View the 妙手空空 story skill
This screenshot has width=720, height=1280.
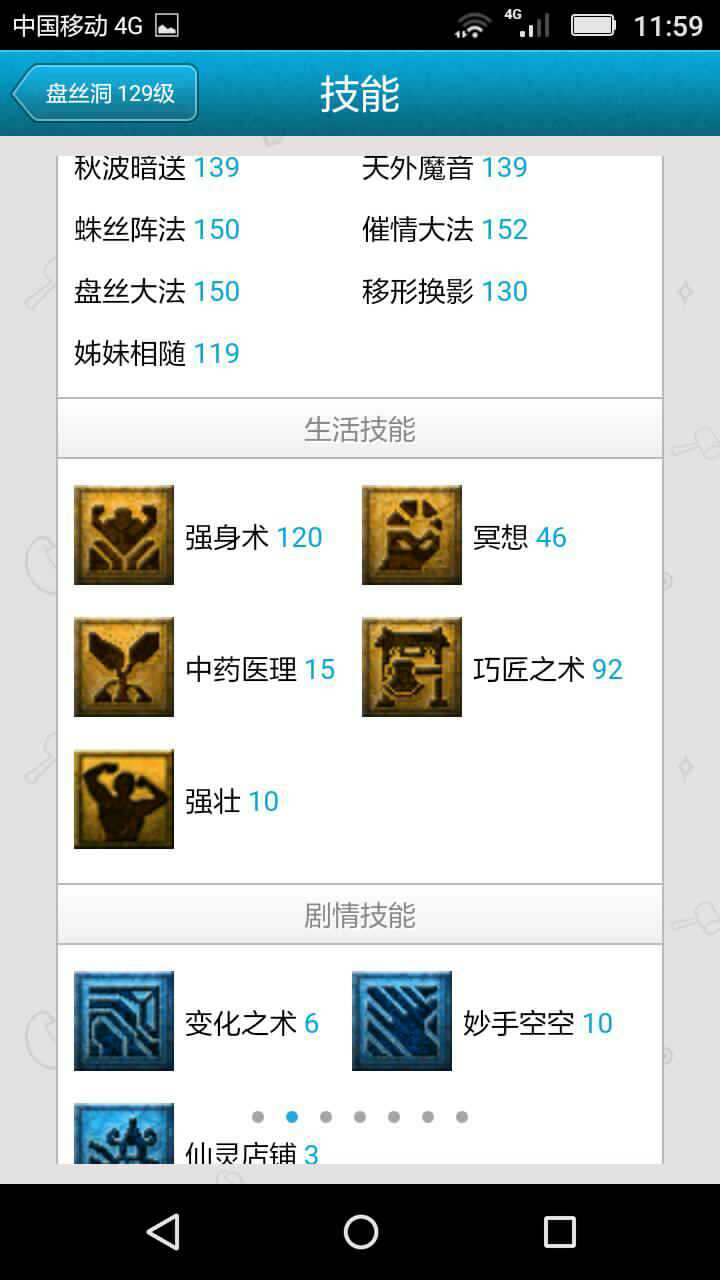(402, 1021)
